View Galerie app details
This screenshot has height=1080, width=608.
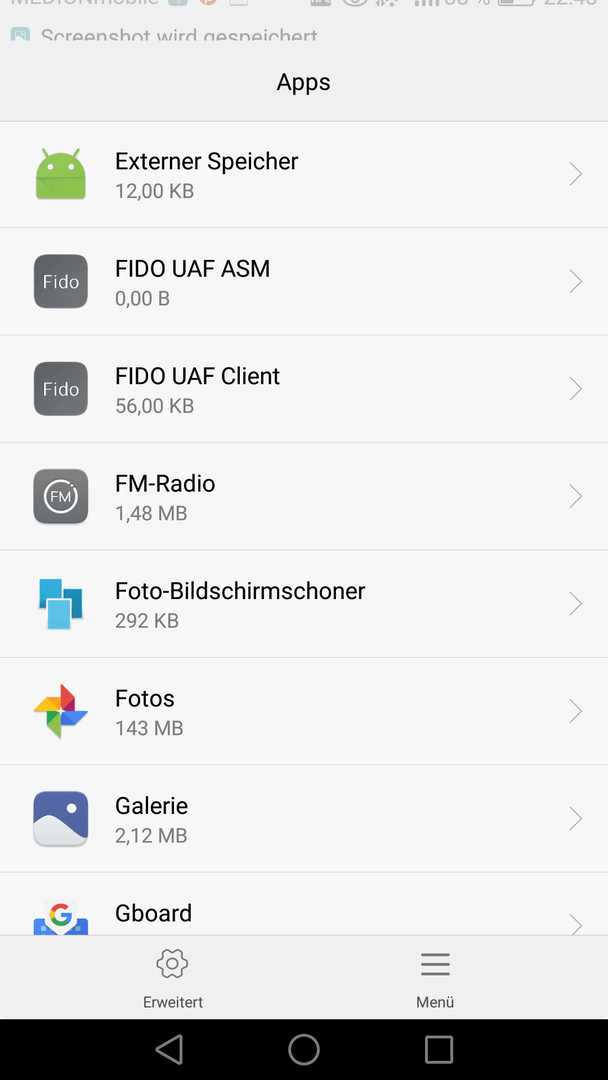tap(304, 819)
